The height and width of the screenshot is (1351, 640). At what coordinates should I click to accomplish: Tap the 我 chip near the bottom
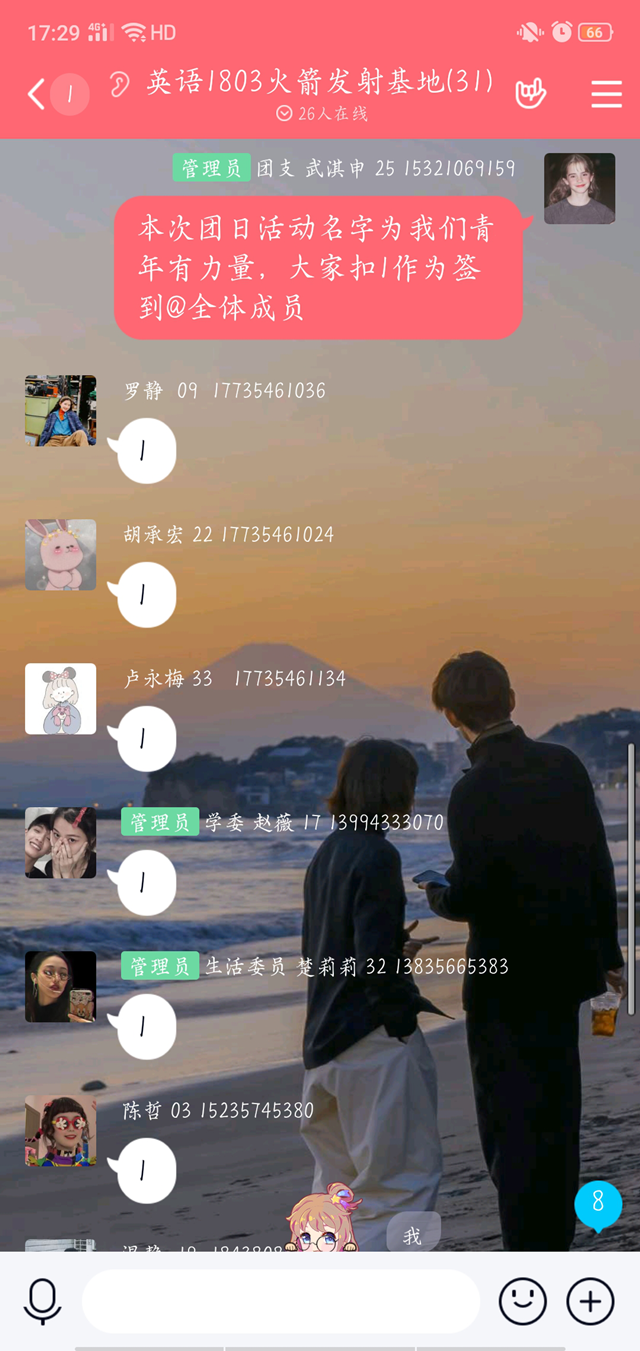click(413, 1236)
